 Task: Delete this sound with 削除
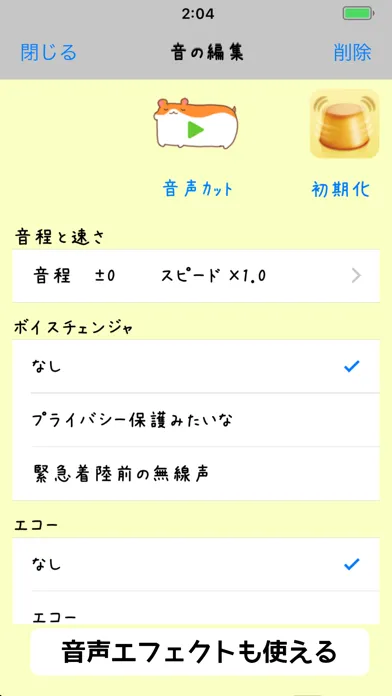352,53
